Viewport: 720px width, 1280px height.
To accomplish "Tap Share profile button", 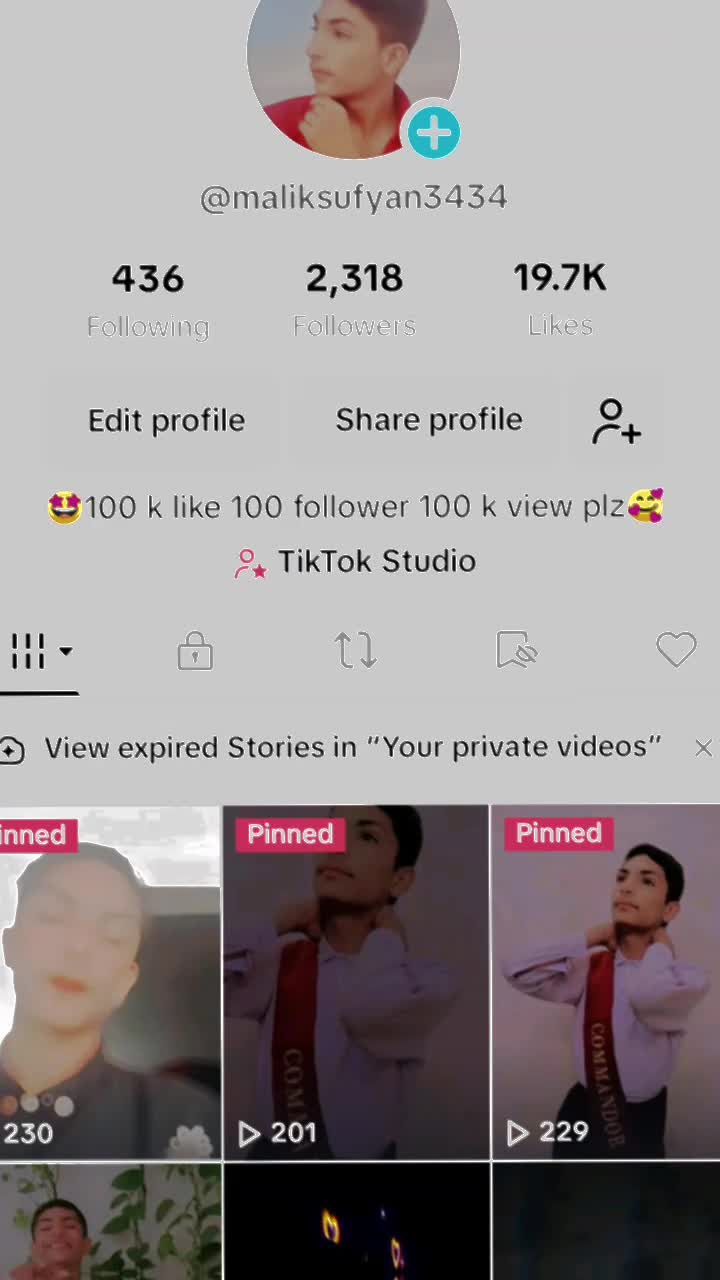I will (x=428, y=420).
